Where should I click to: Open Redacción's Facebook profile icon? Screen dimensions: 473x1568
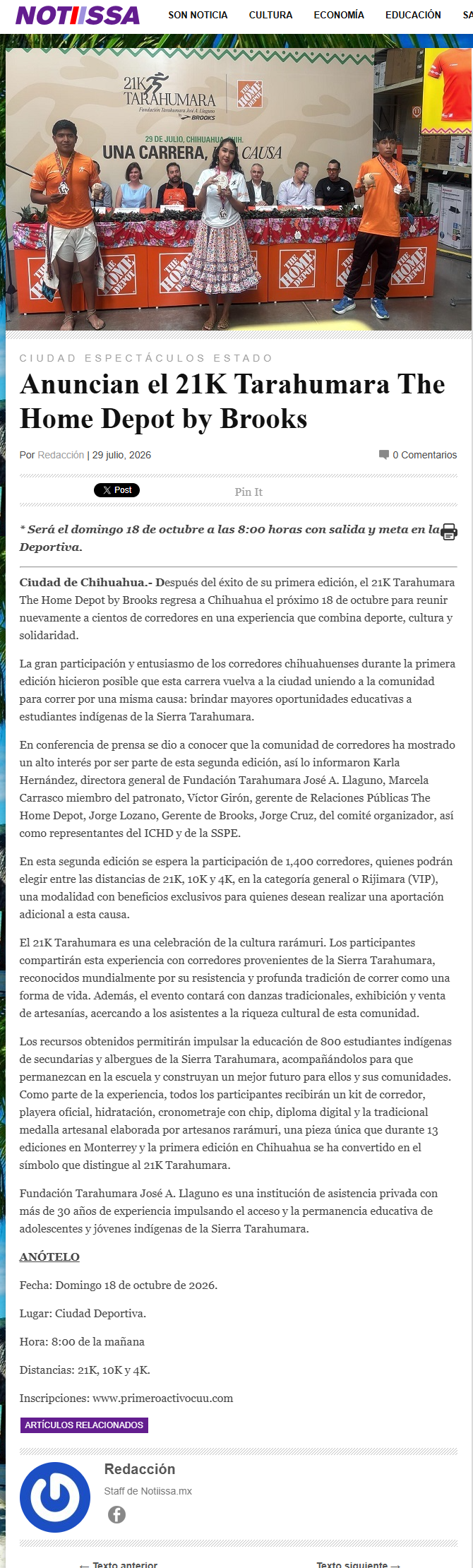[116, 1514]
